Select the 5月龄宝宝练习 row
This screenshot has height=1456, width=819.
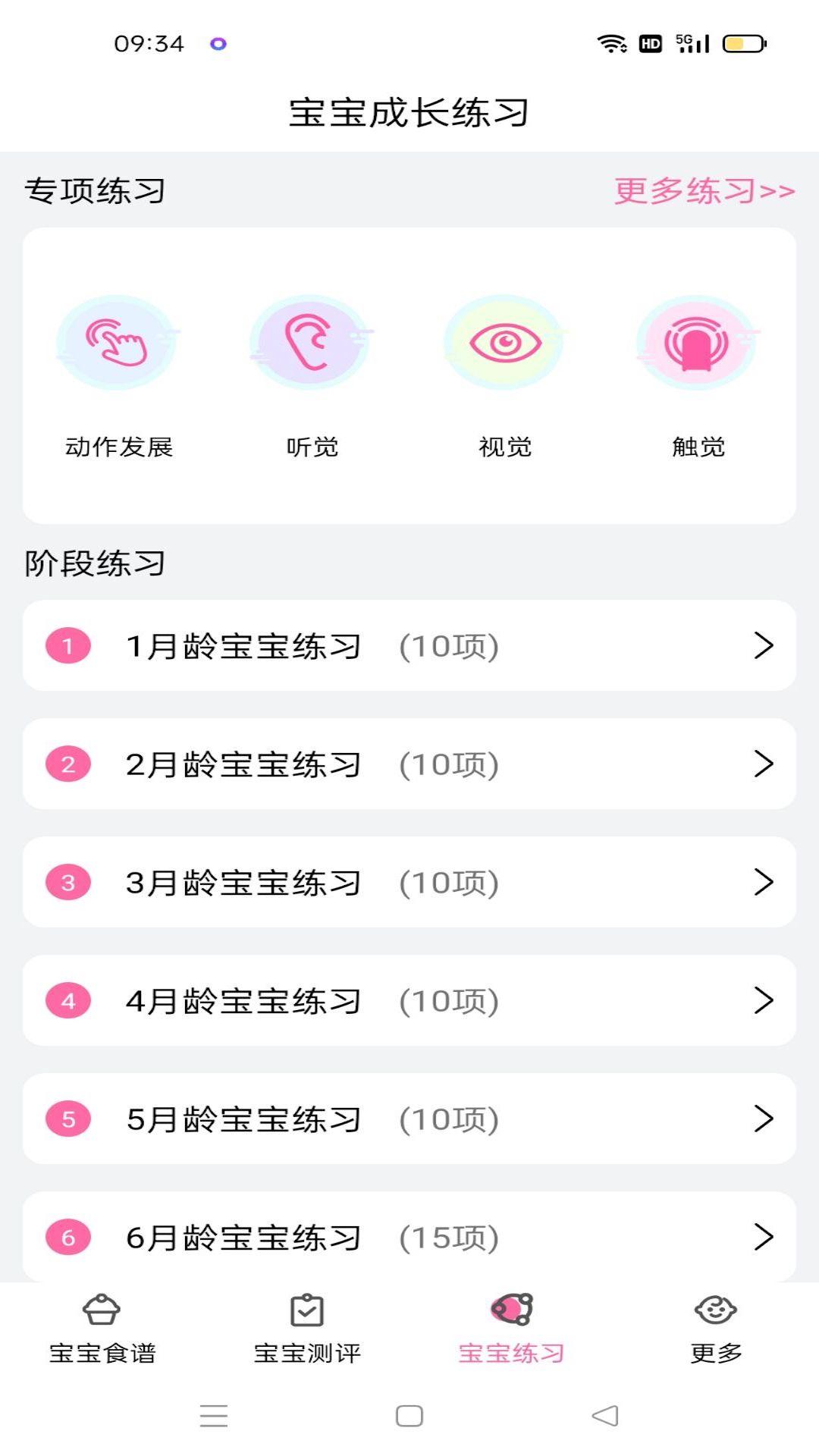coord(409,1119)
